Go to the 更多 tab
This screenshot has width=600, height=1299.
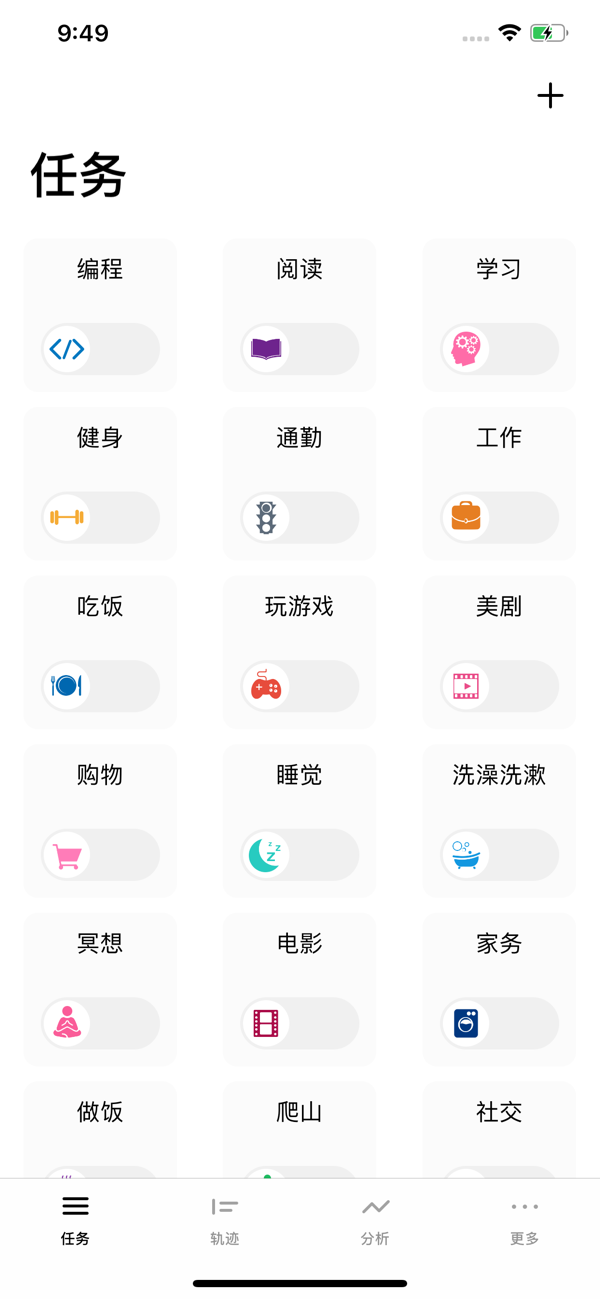pyautogui.click(x=524, y=1220)
